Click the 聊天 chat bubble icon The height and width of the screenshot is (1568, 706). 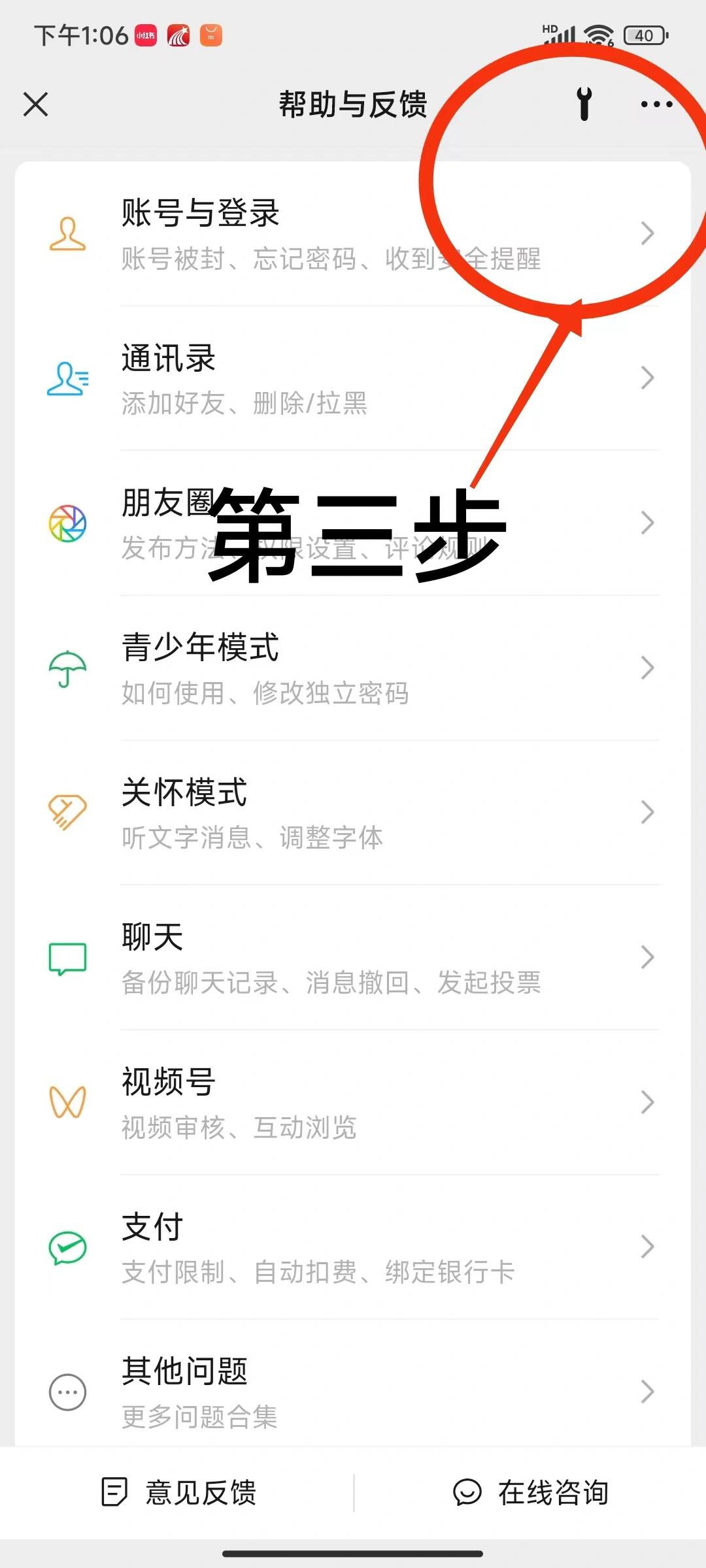click(67, 957)
